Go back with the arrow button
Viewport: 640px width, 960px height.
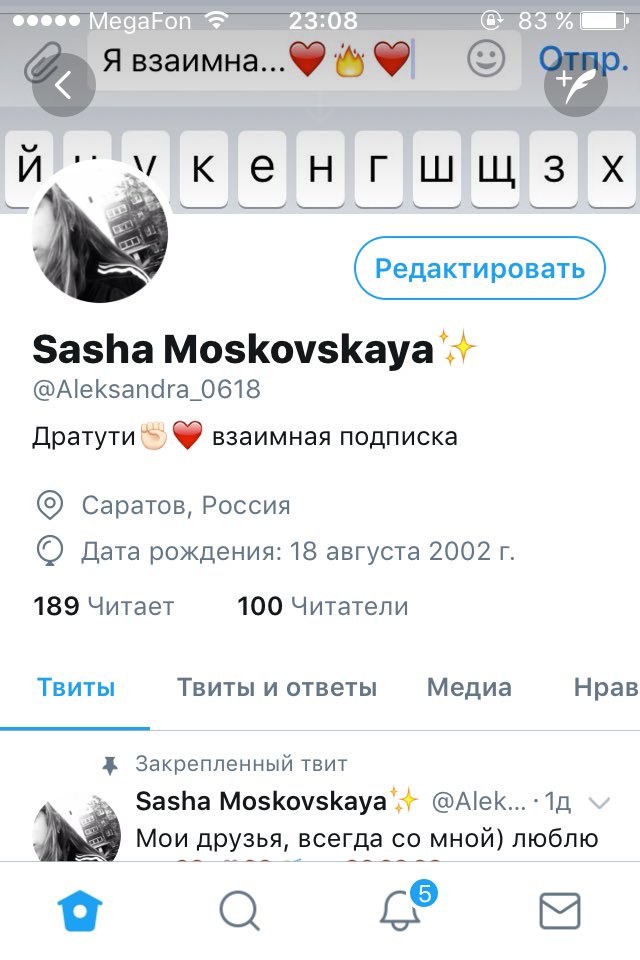pyautogui.click(x=64, y=86)
